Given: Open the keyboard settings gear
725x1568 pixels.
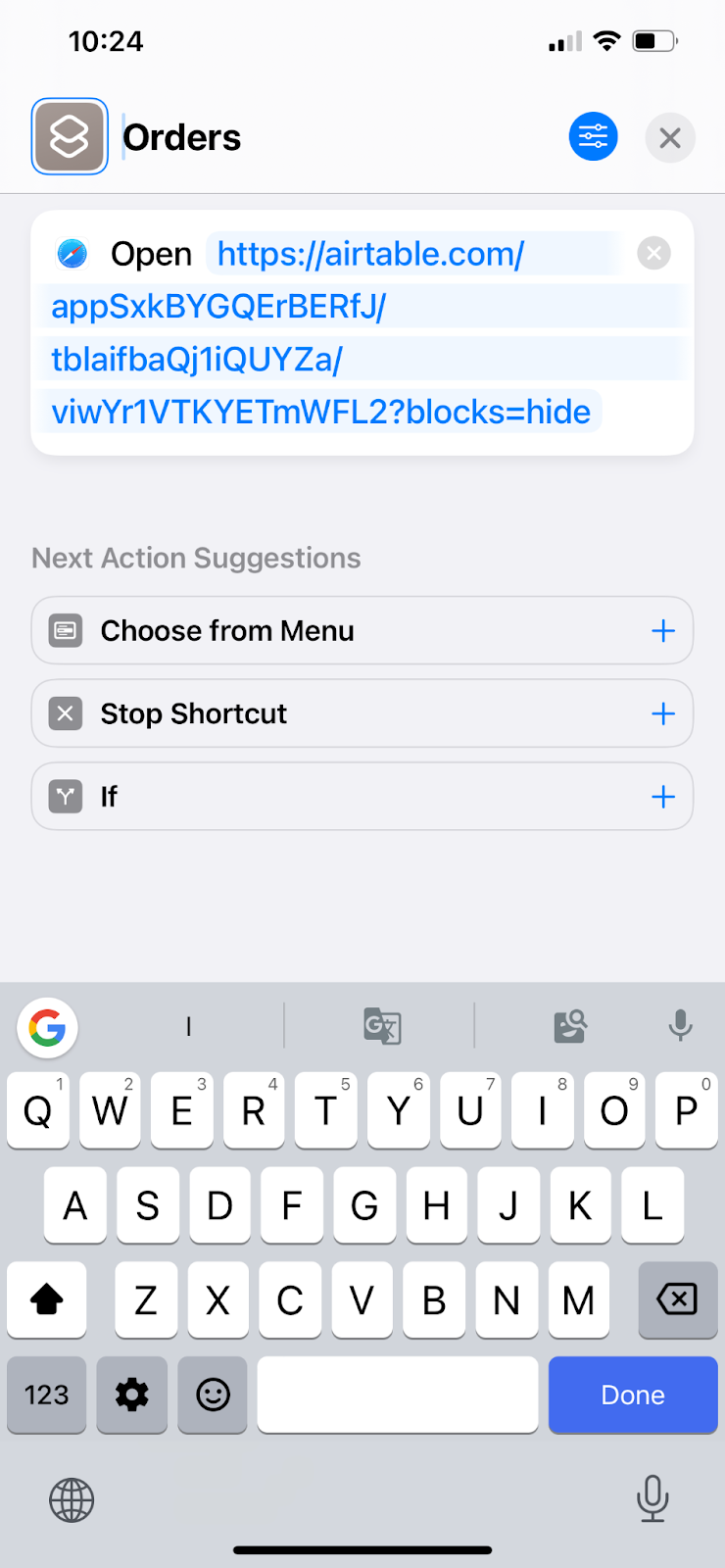Looking at the screenshot, I should (x=131, y=1395).
